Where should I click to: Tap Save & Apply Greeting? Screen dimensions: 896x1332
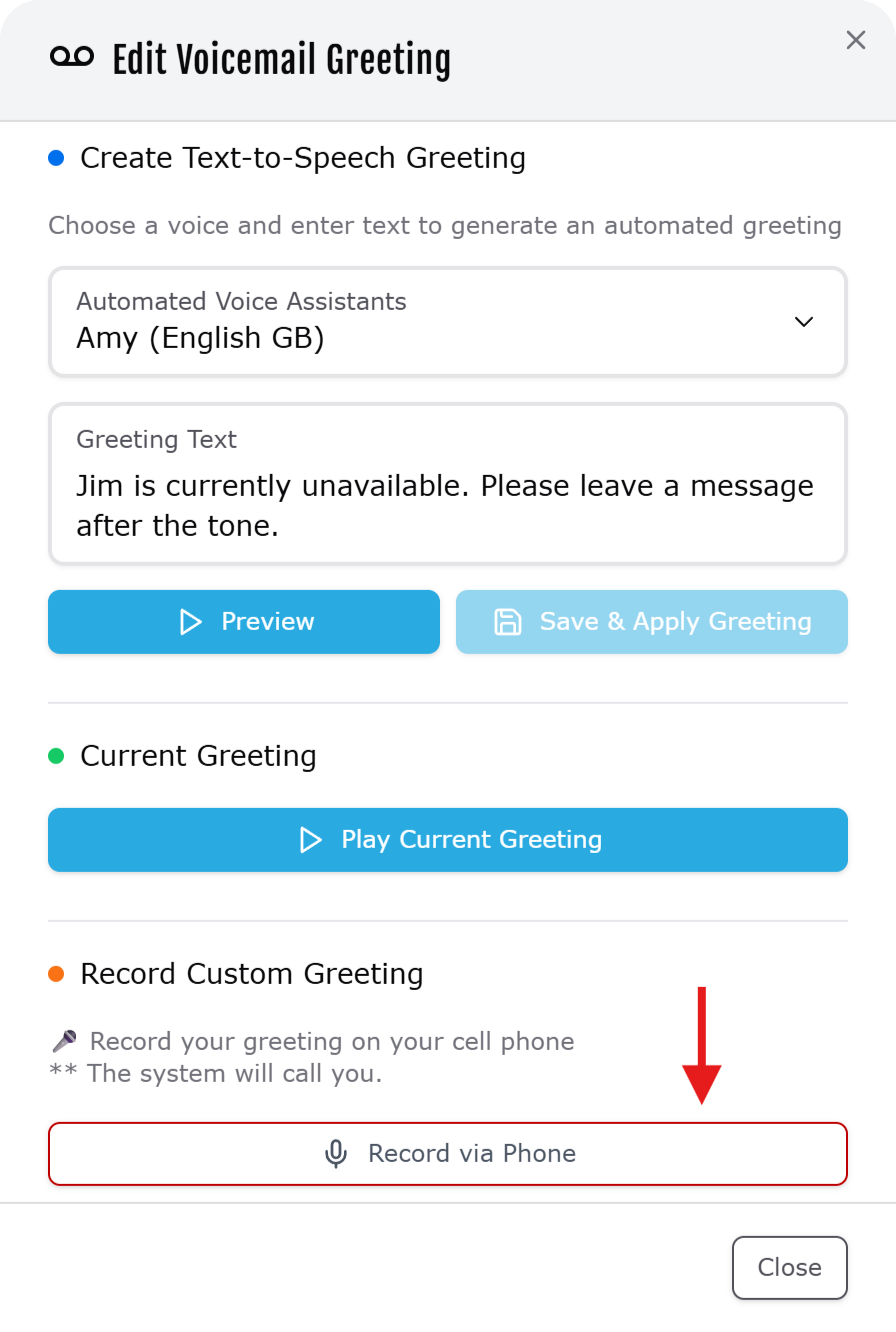point(652,622)
